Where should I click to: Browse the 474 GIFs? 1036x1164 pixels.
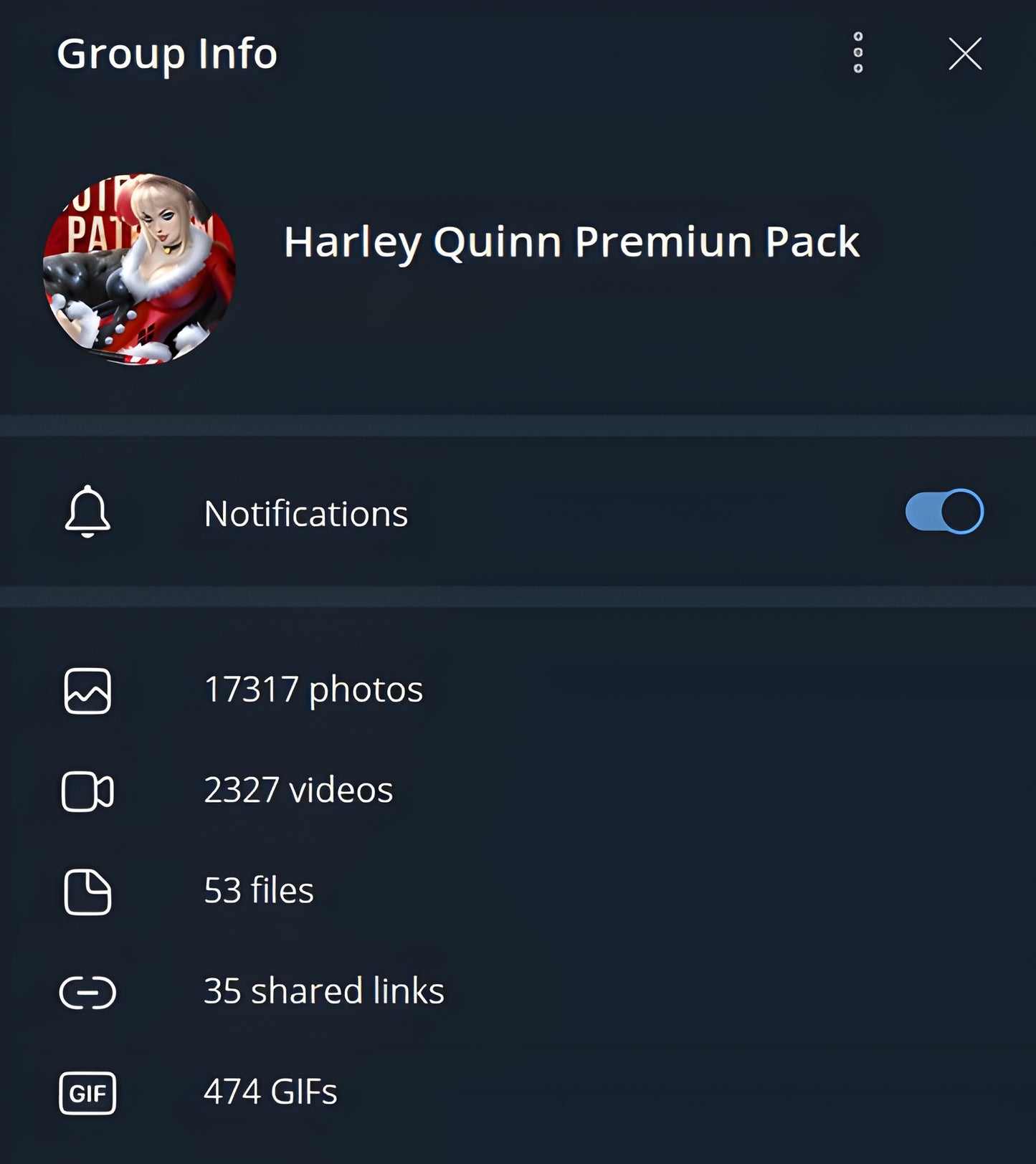coord(270,1092)
